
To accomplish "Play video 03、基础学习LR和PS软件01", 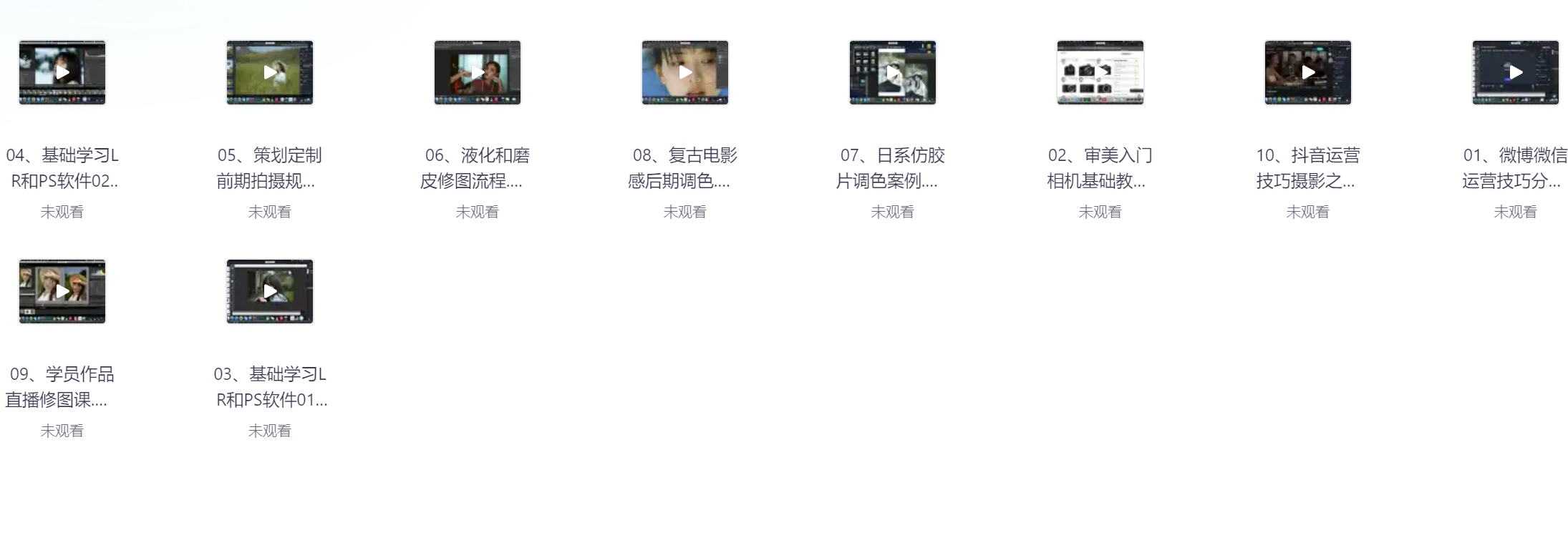I will pyautogui.click(x=270, y=291).
